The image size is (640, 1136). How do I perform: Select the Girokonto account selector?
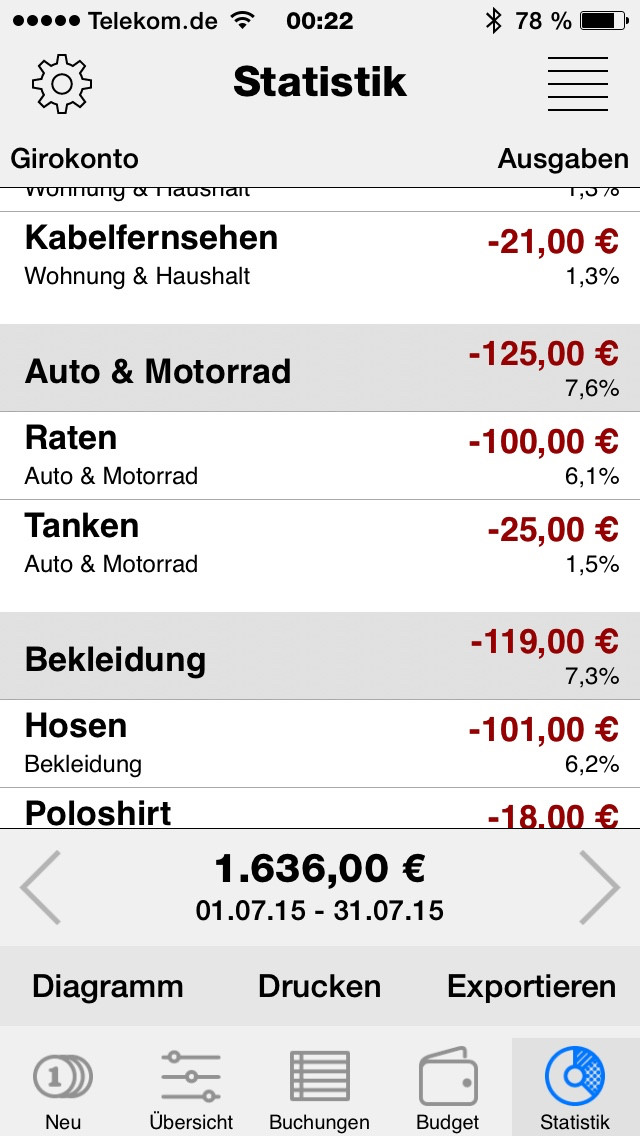click(75, 159)
